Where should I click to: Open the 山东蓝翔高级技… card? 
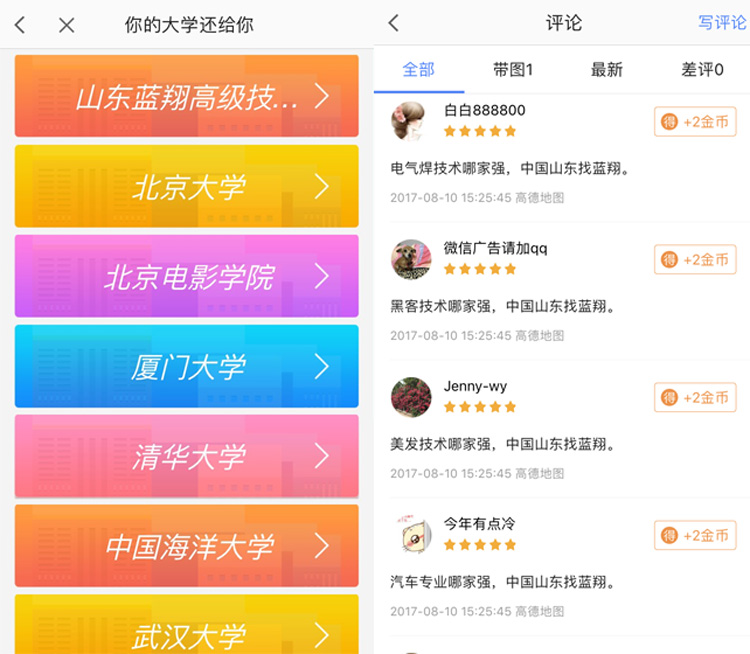point(186,96)
